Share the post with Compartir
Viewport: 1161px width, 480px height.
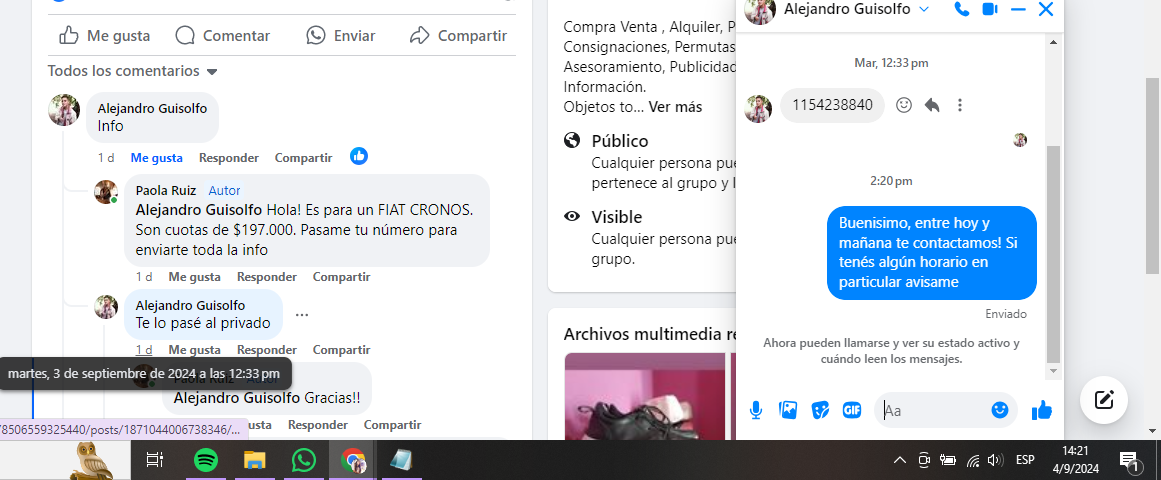(458, 35)
